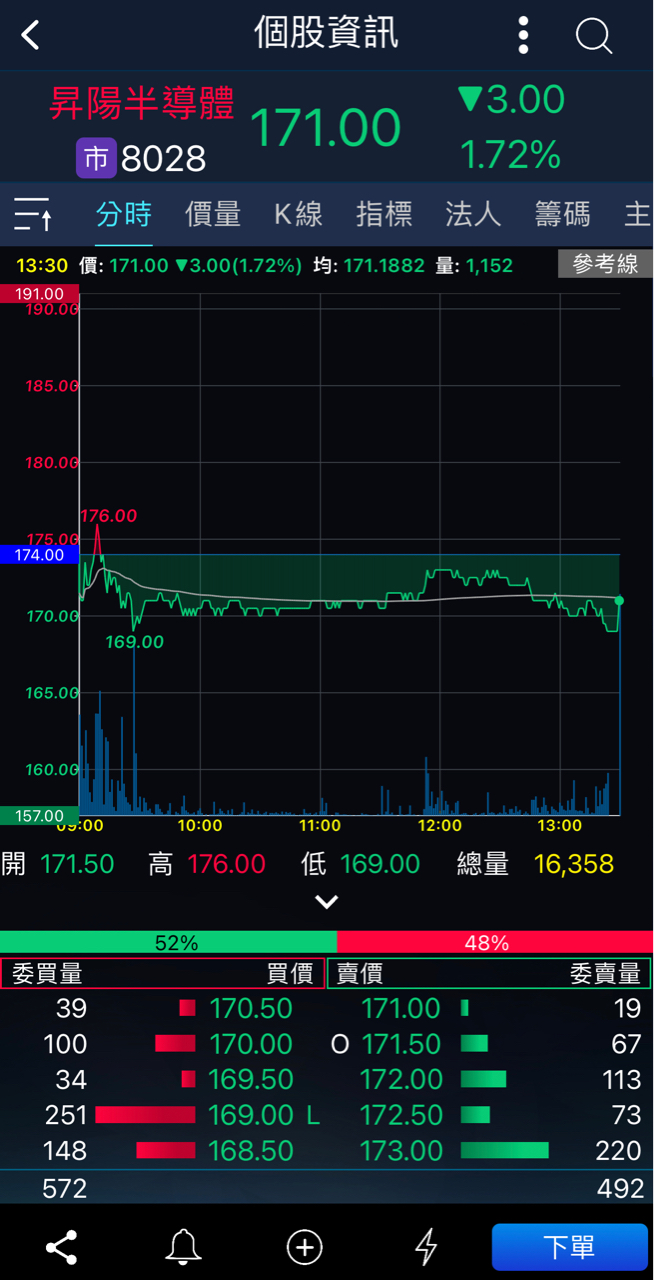Viewport: 654px width, 1280px height.
Task: Share this stock page
Action: (x=61, y=1247)
